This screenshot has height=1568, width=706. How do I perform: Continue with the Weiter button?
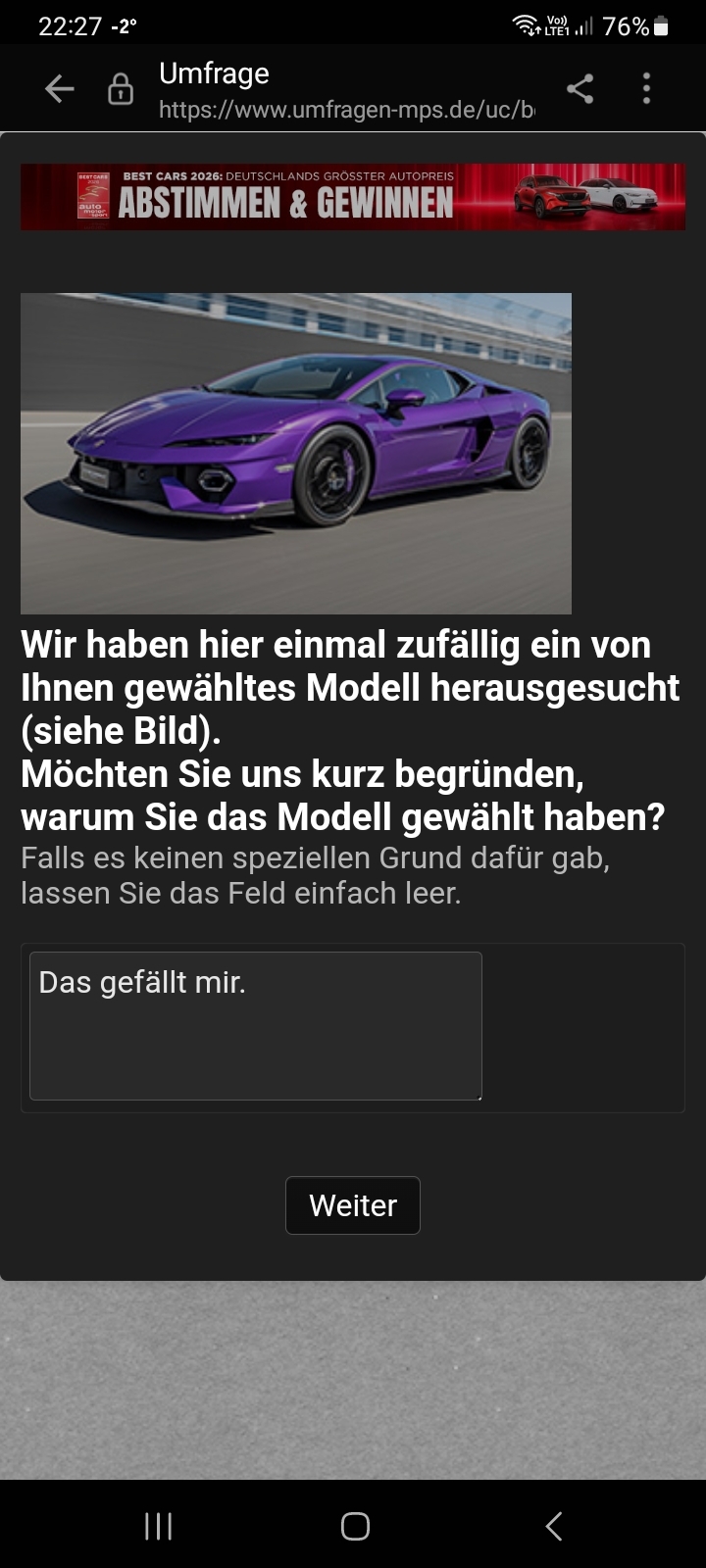point(353,1205)
